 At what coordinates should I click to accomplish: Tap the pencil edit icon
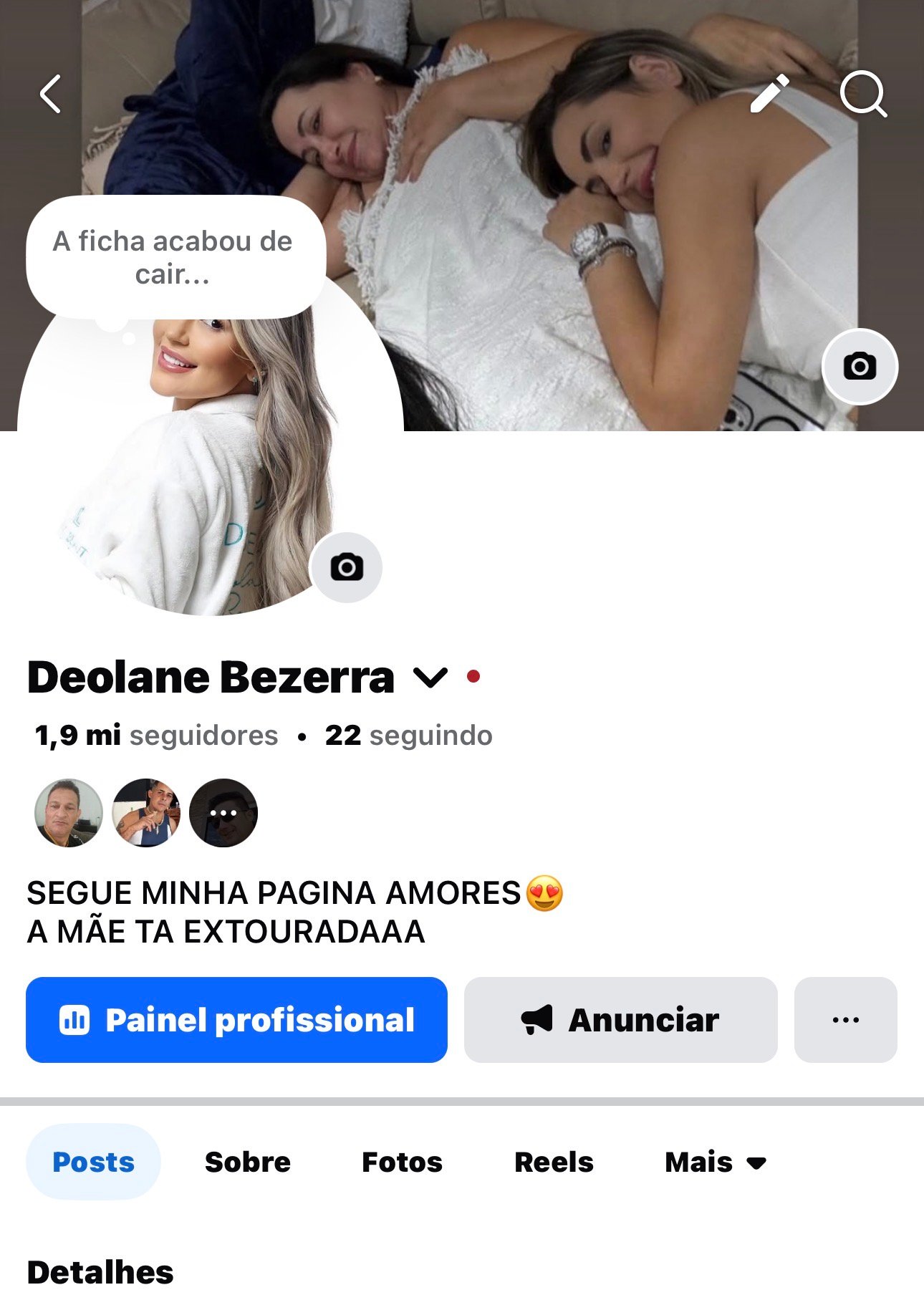(769, 94)
